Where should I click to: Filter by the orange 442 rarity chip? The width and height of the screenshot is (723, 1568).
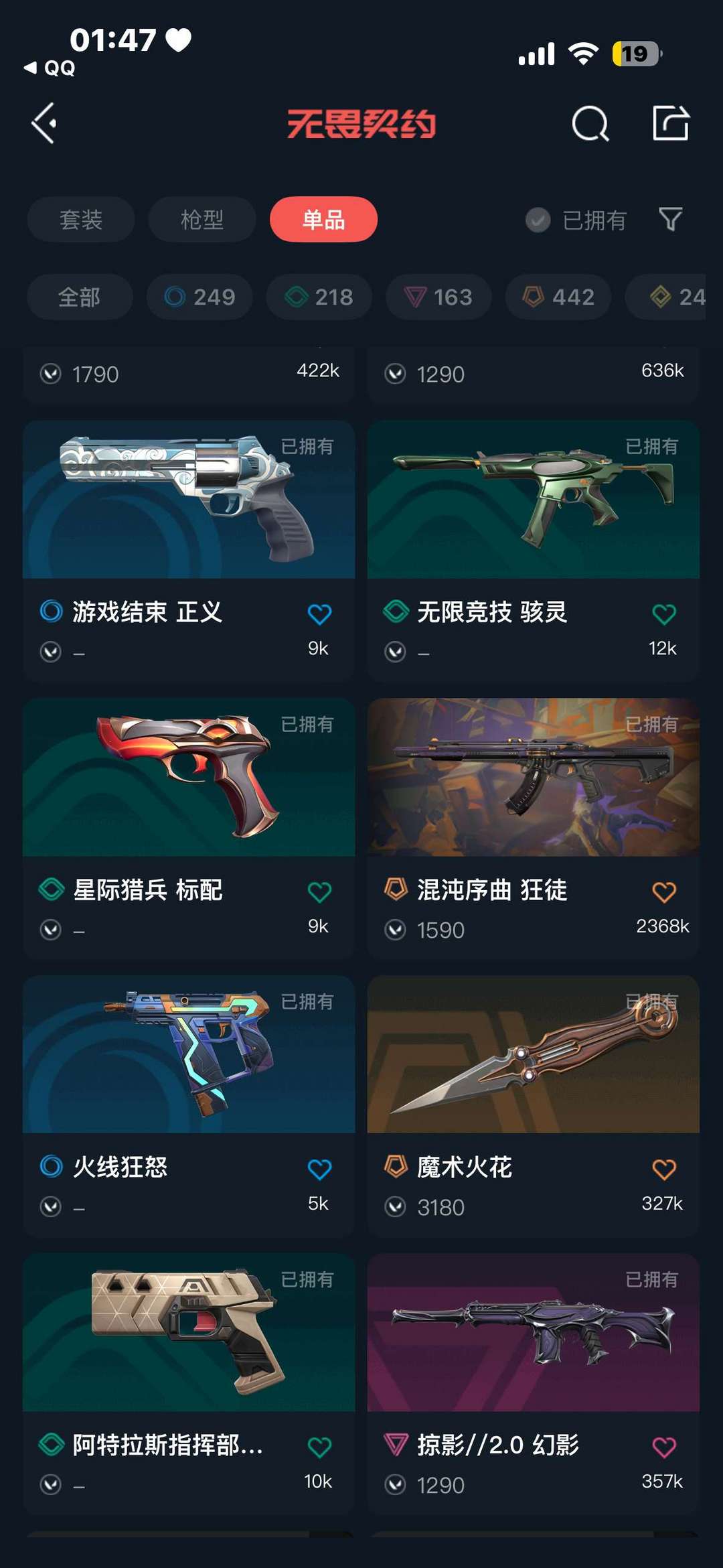tap(558, 297)
